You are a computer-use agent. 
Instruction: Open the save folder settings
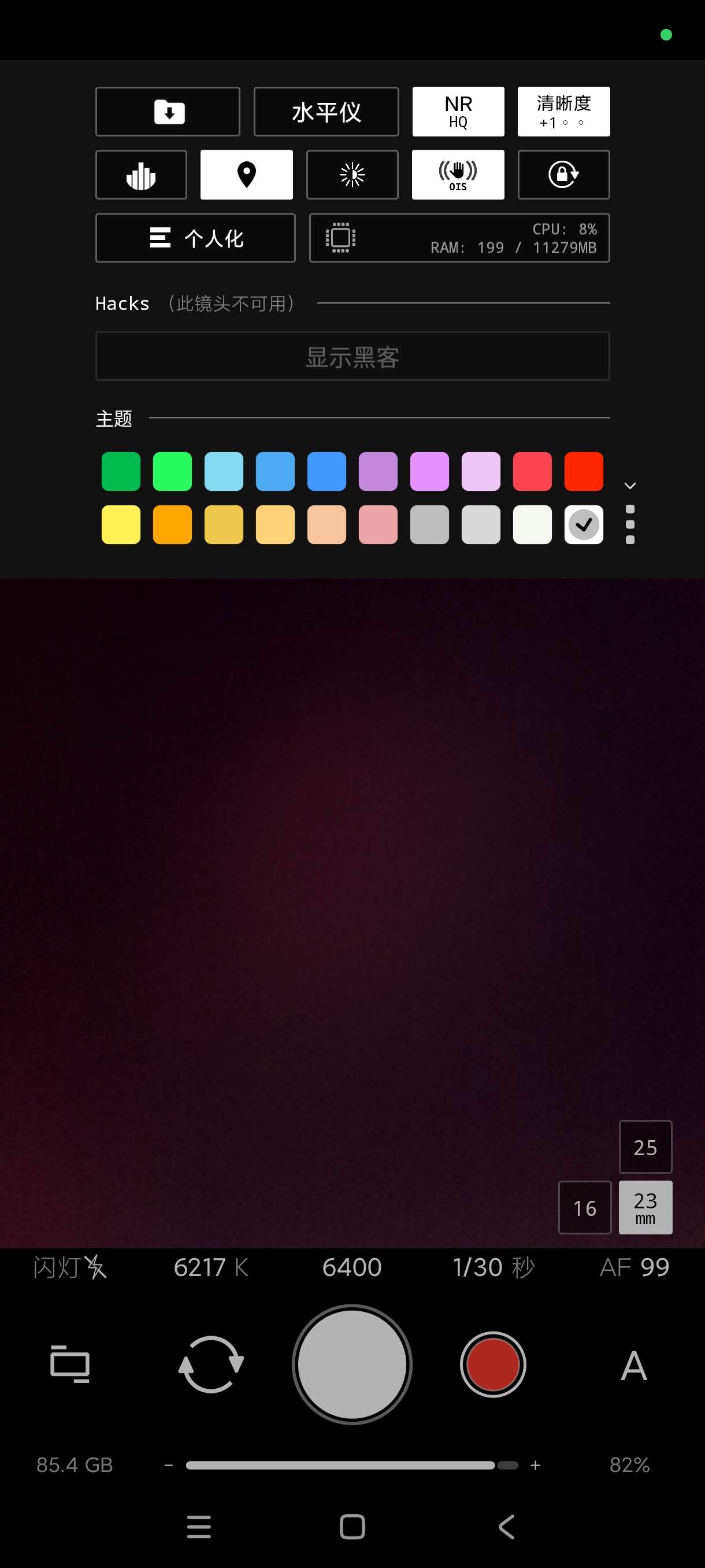(x=167, y=112)
